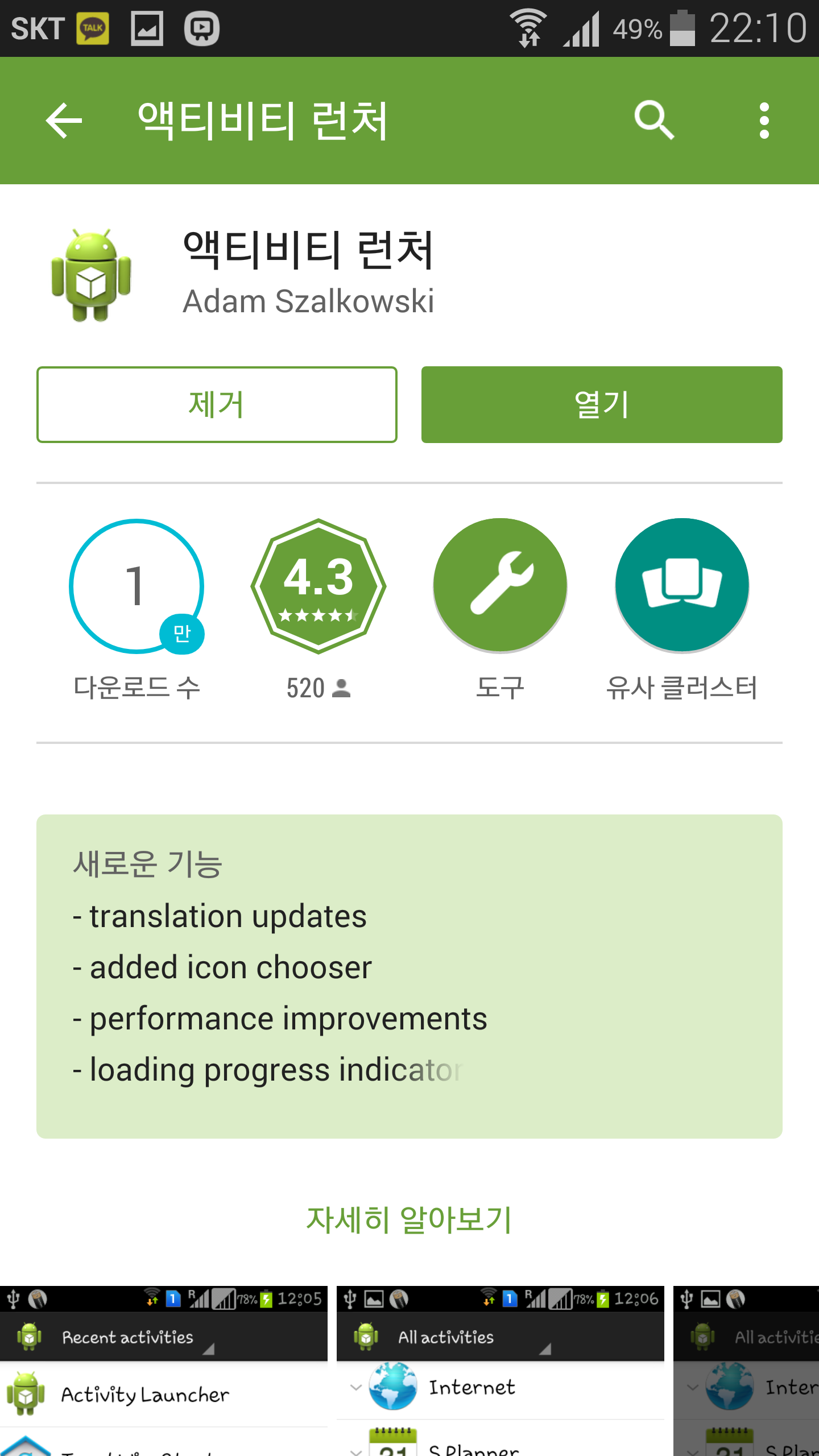Screen dimensions: 819x1456
Task: Tap the 열기 open button
Action: [602, 404]
